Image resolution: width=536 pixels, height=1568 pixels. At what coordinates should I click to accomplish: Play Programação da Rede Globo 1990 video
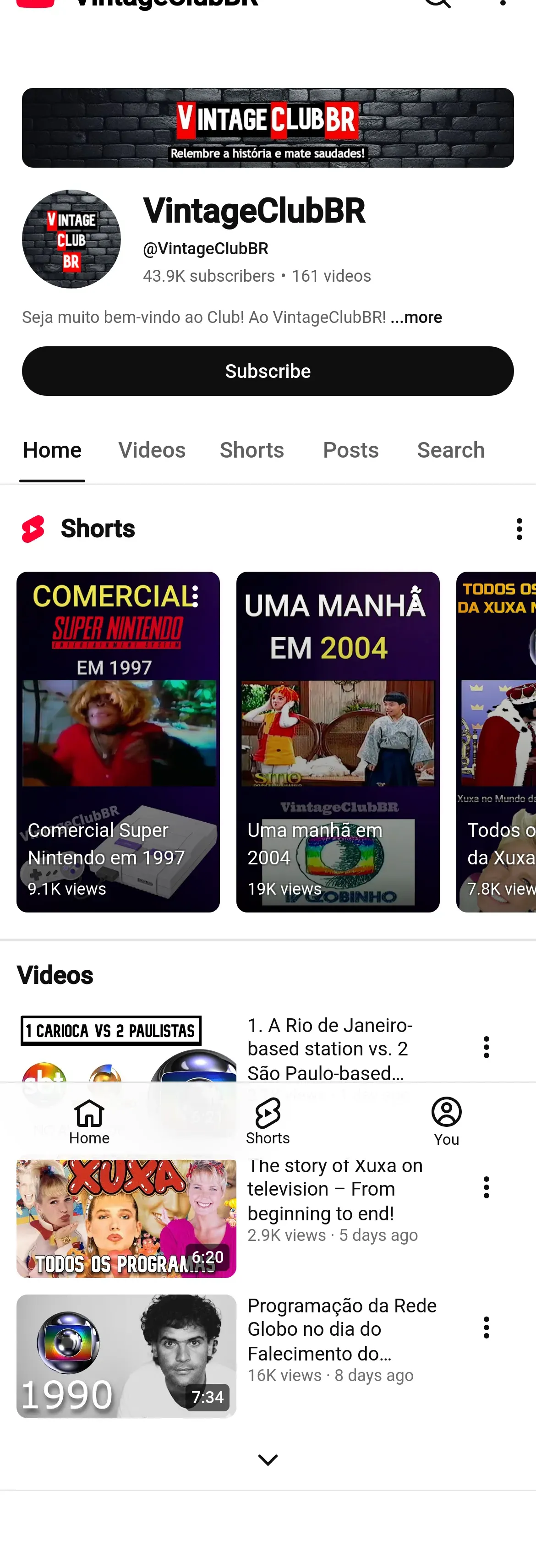126,1356
